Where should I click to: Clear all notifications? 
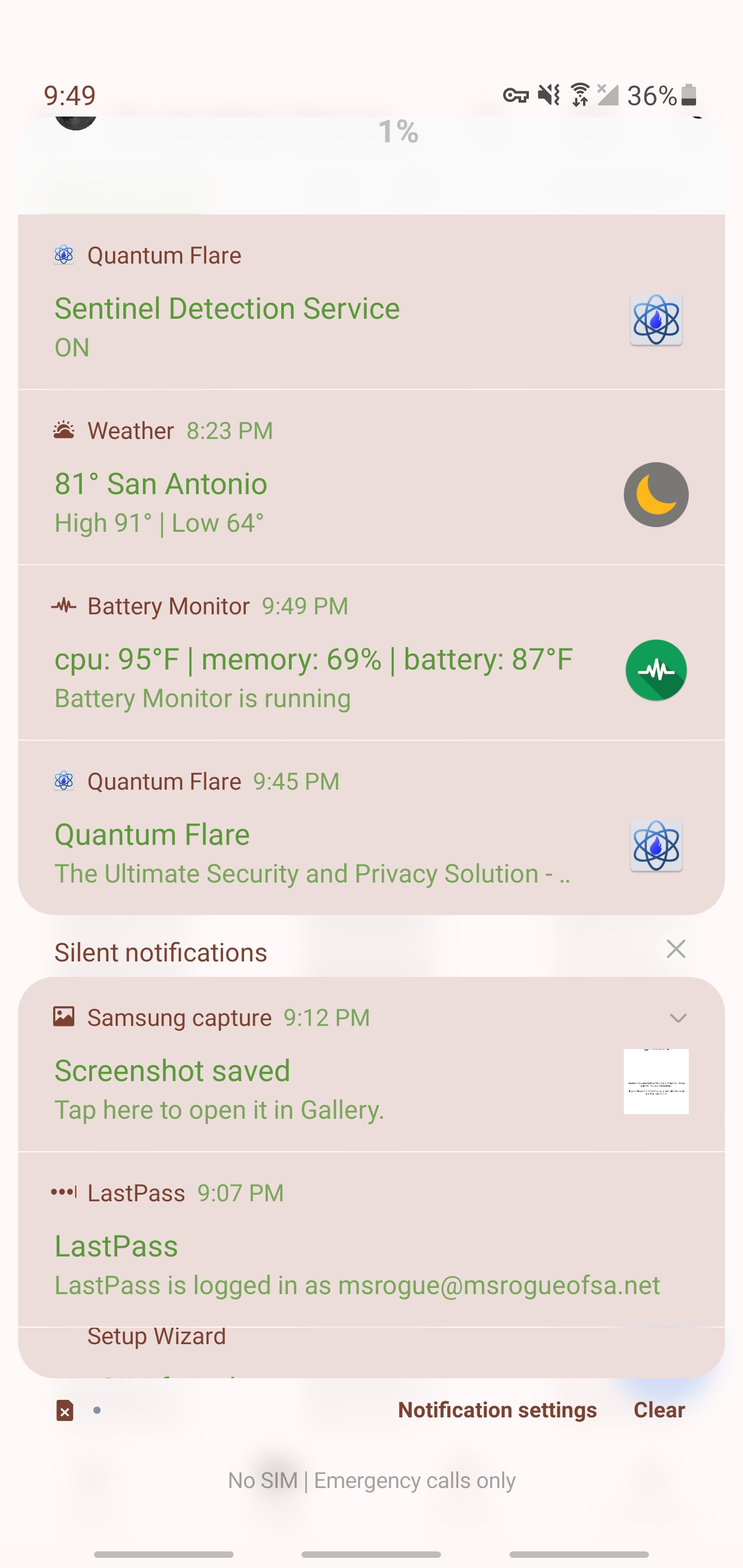(659, 1410)
